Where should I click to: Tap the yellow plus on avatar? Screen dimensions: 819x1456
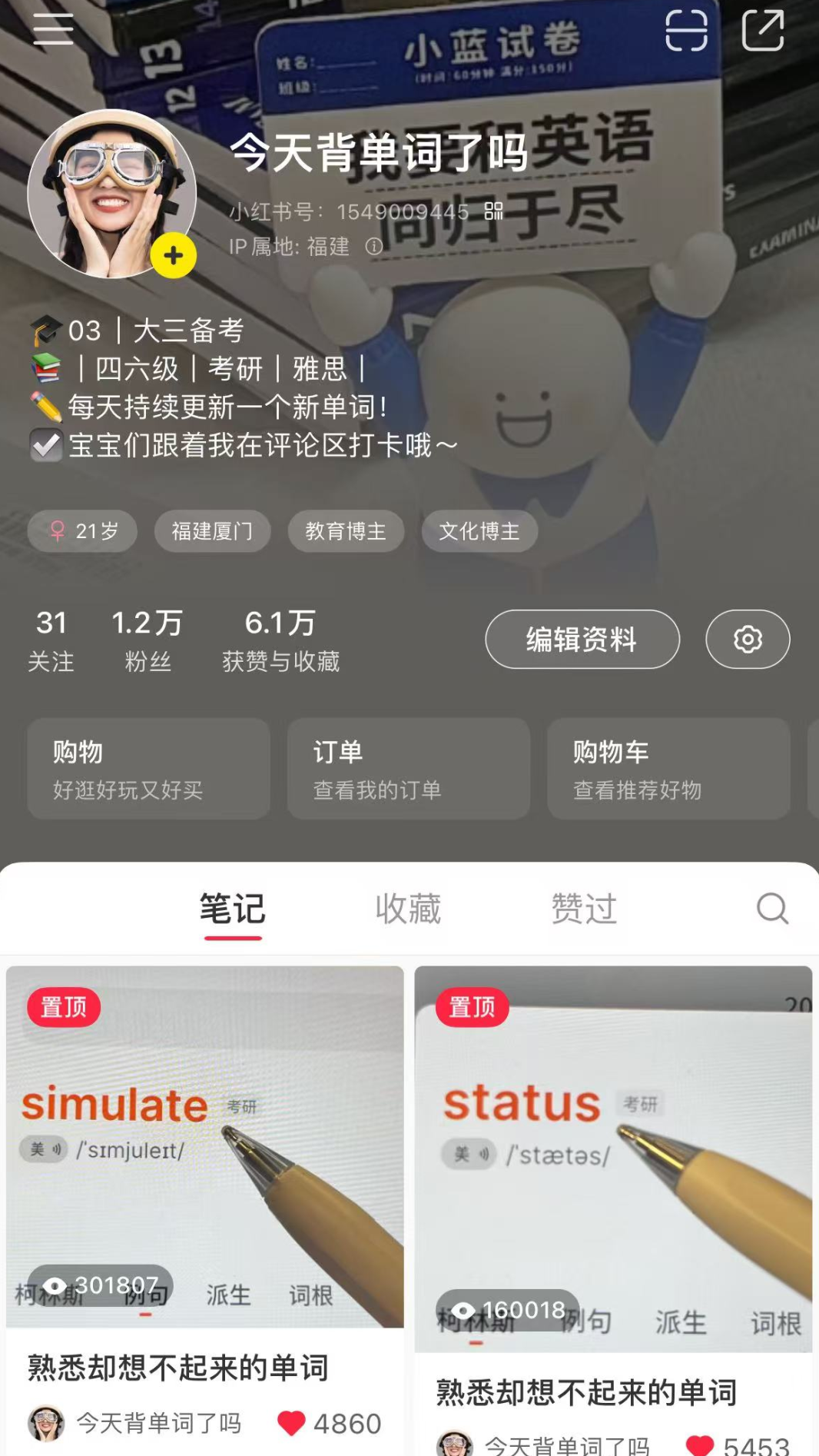(174, 255)
